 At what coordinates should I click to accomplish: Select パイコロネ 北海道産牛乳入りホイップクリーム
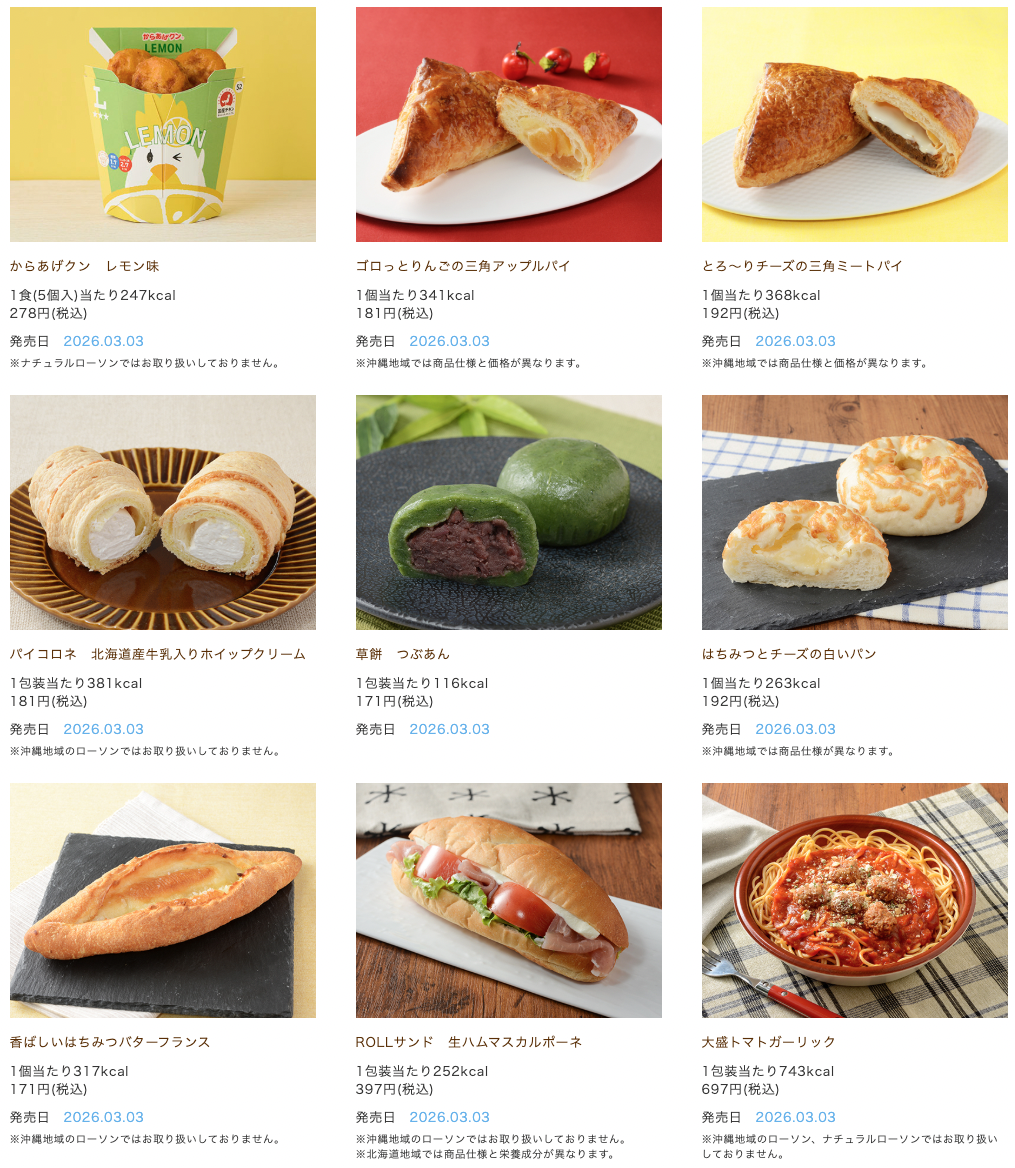158,654
